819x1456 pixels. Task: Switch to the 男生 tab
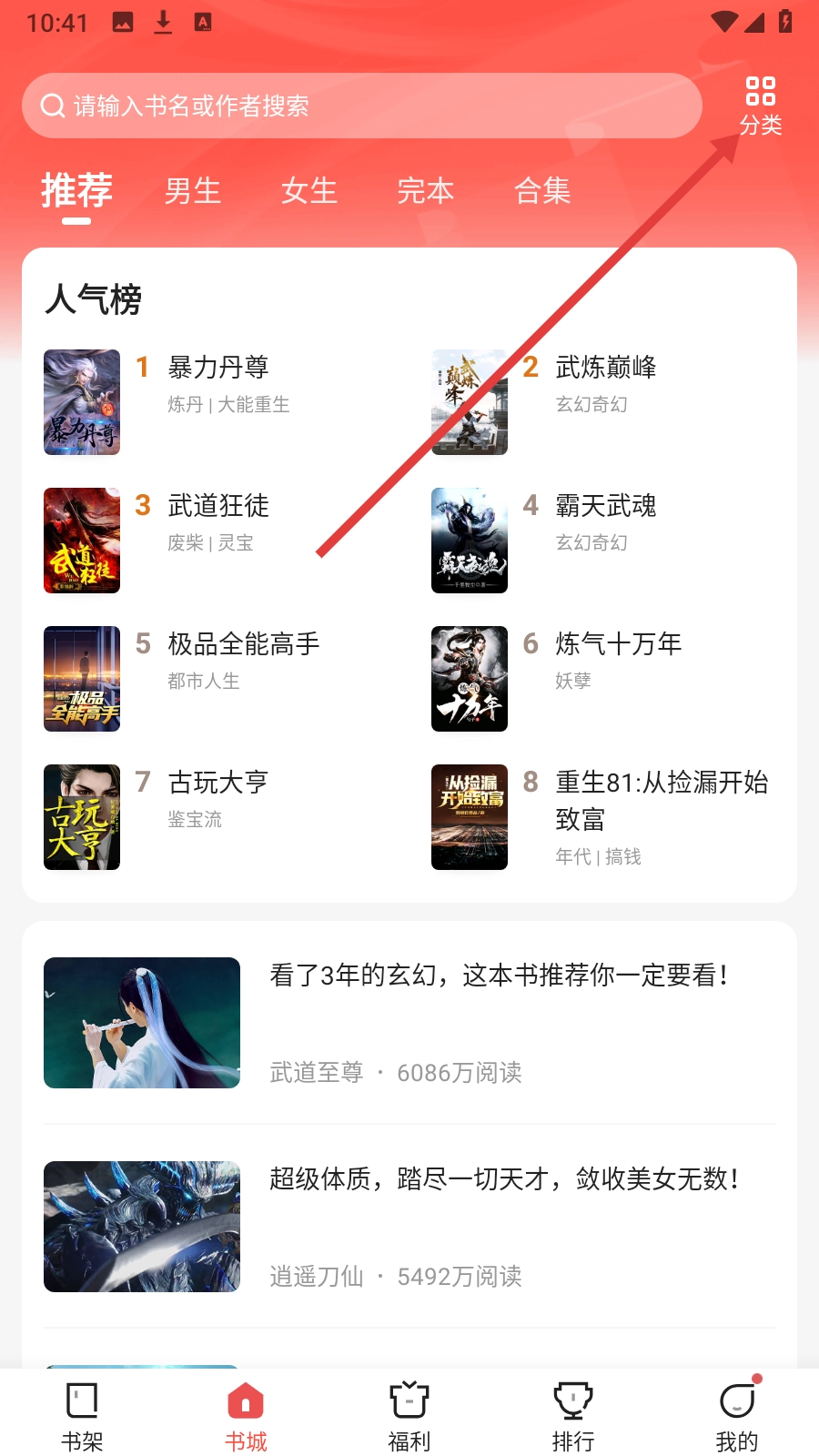[x=193, y=191]
